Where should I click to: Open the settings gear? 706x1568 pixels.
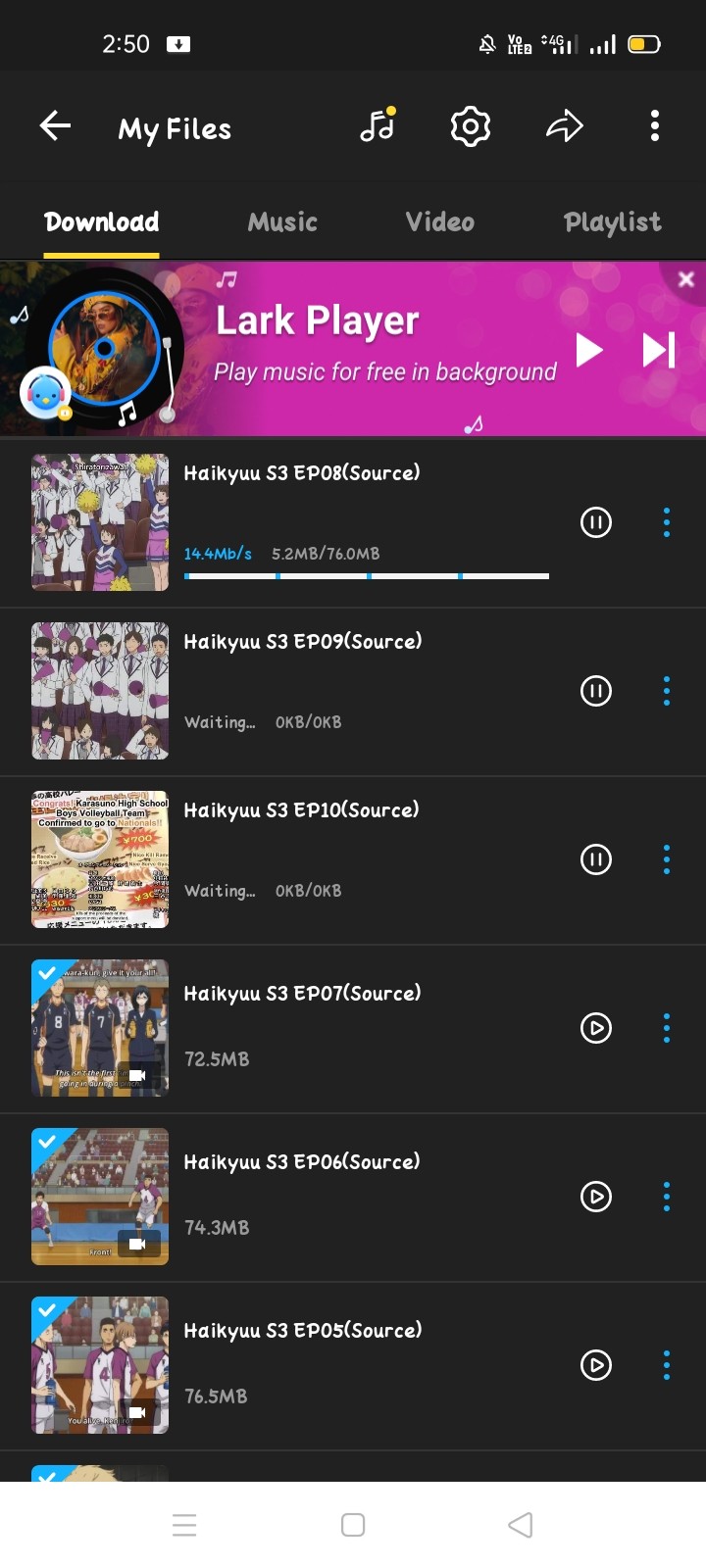(x=471, y=126)
